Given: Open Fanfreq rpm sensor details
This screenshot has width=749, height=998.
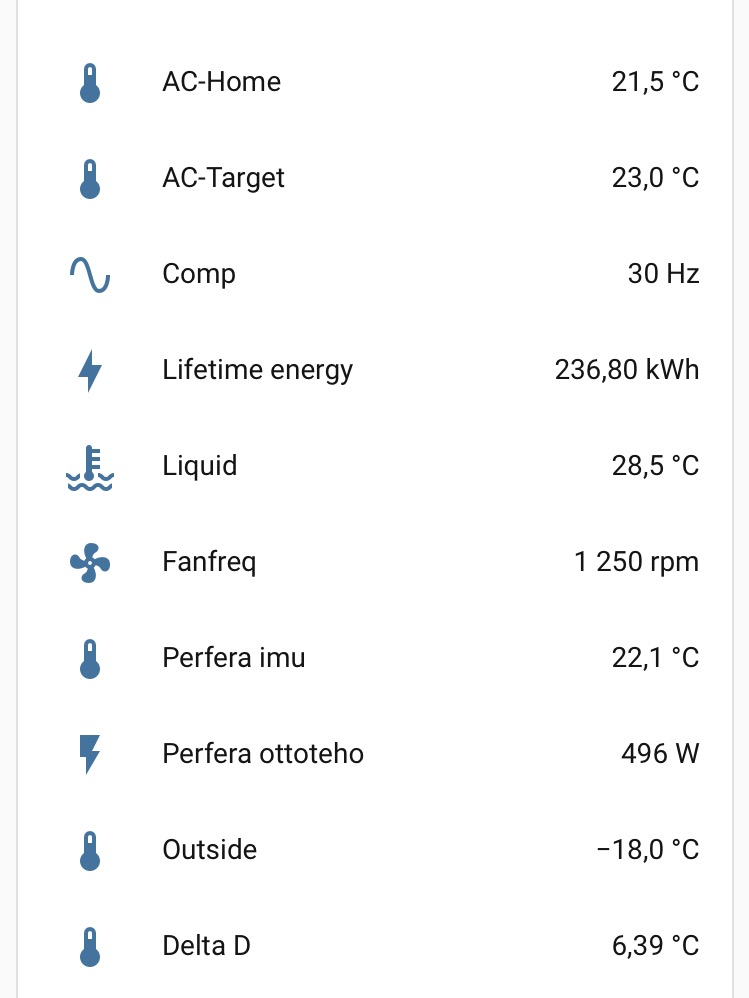Looking at the screenshot, I should tap(209, 562).
